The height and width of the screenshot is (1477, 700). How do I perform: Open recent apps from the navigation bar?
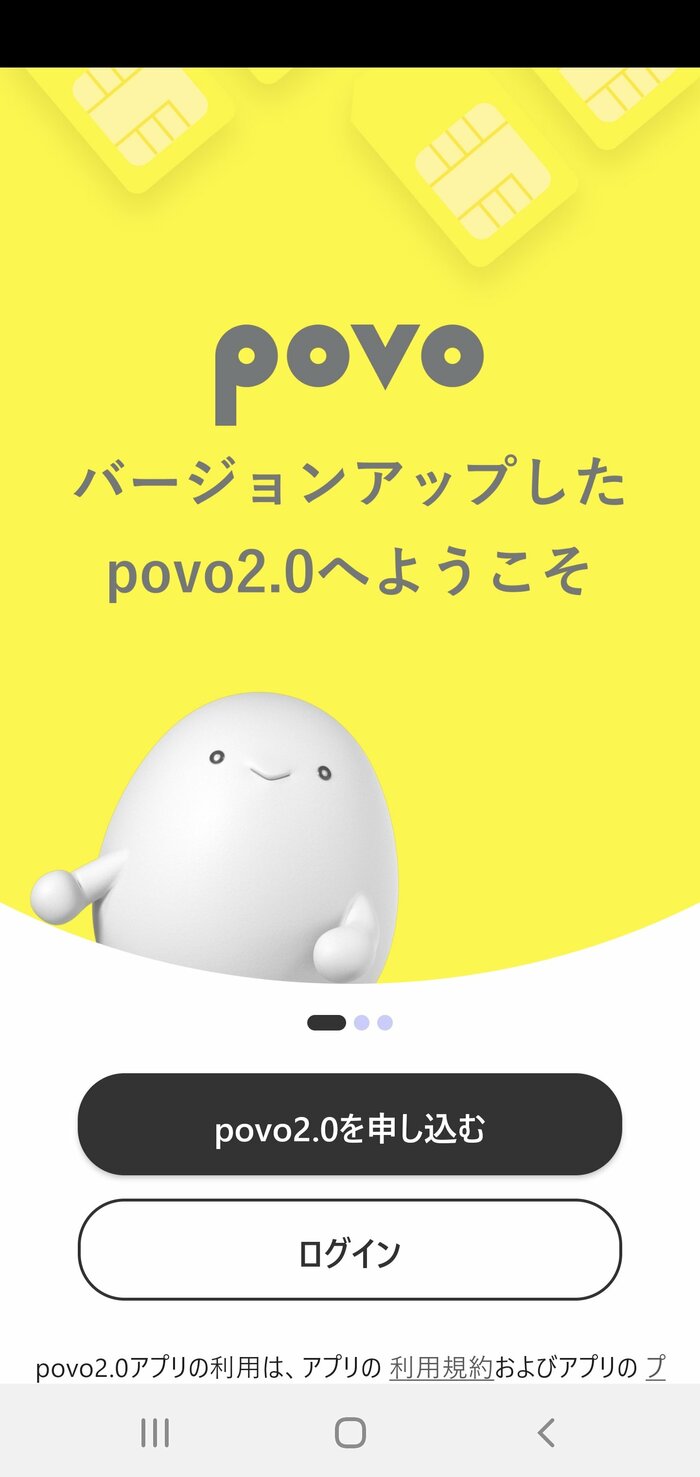(155, 1433)
